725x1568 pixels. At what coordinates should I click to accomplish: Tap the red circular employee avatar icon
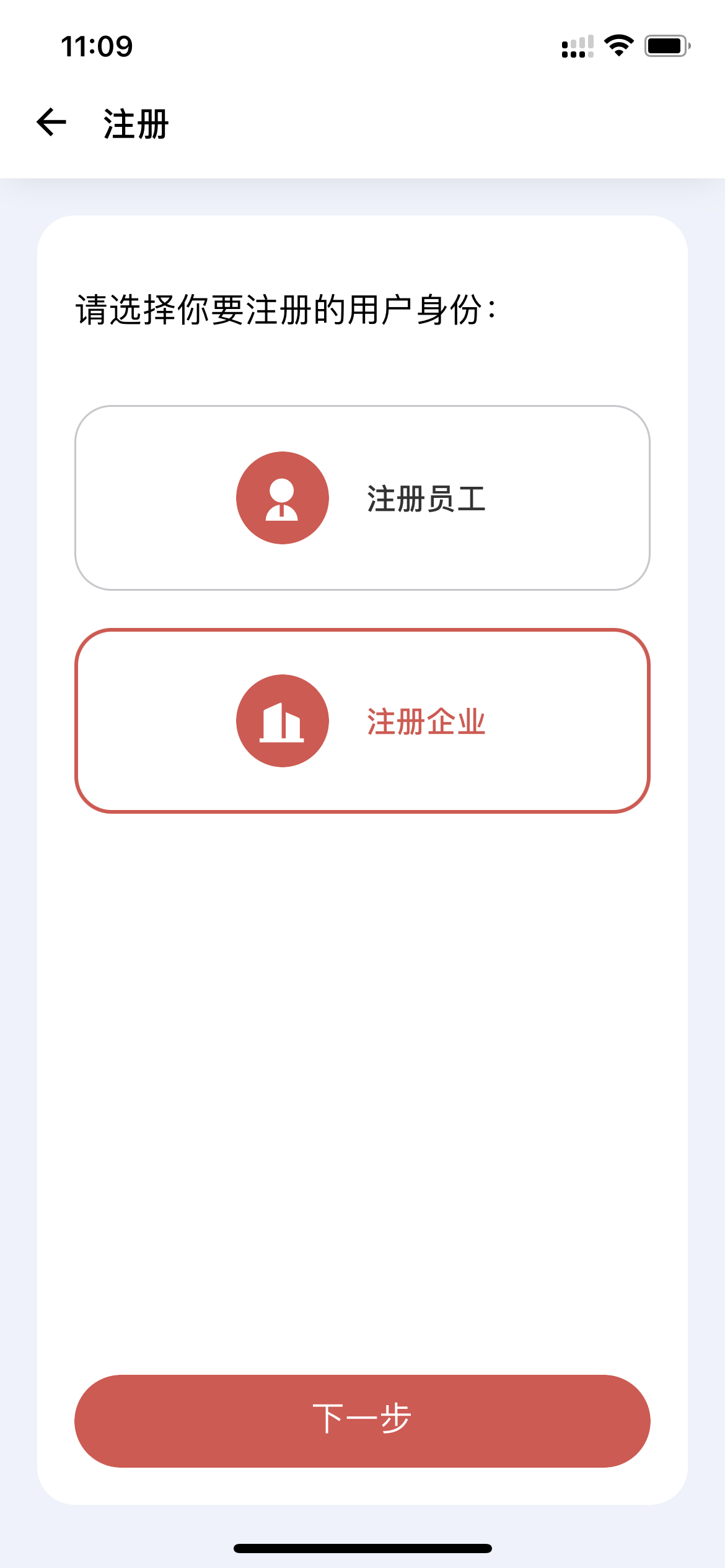(x=282, y=499)
